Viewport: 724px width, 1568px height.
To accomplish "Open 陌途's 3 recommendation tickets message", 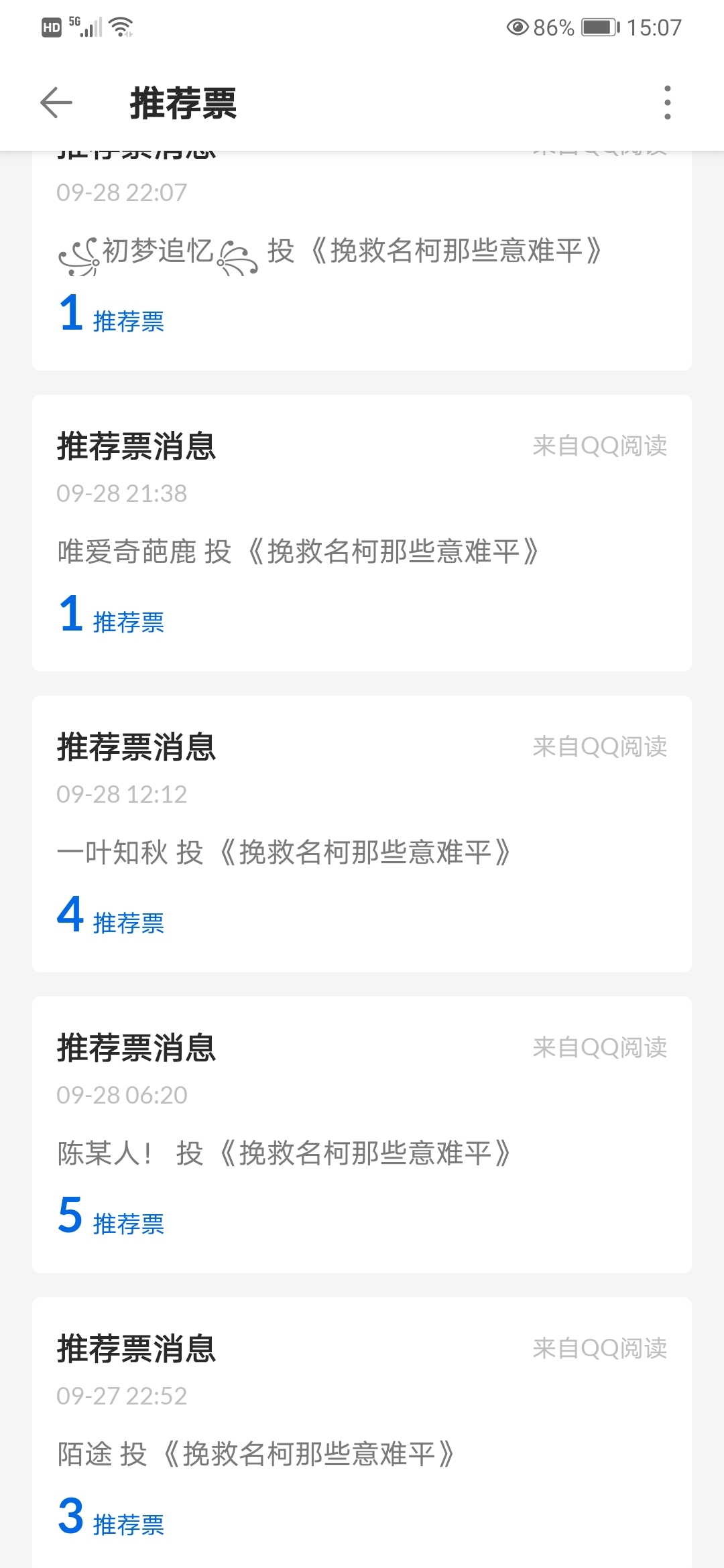I will 362,1434.
